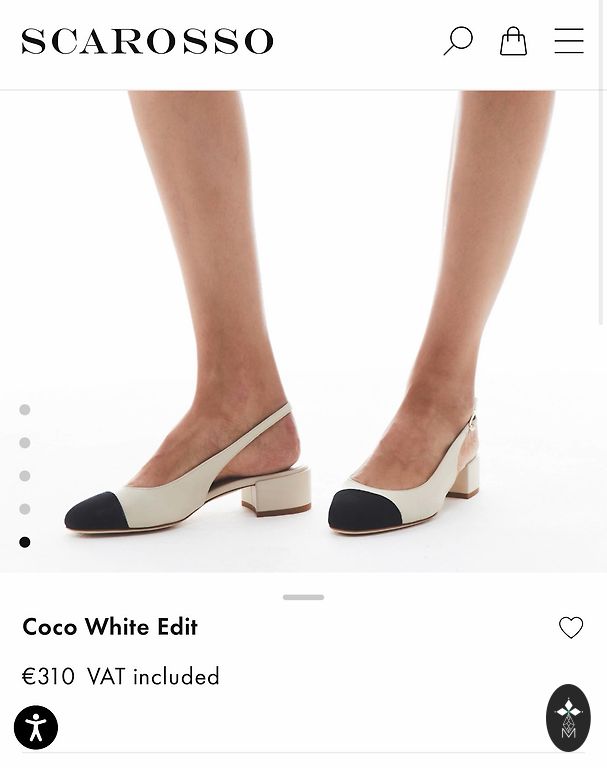Open the hamburger menu
607x768 pixels.
[x=569, y=41]
